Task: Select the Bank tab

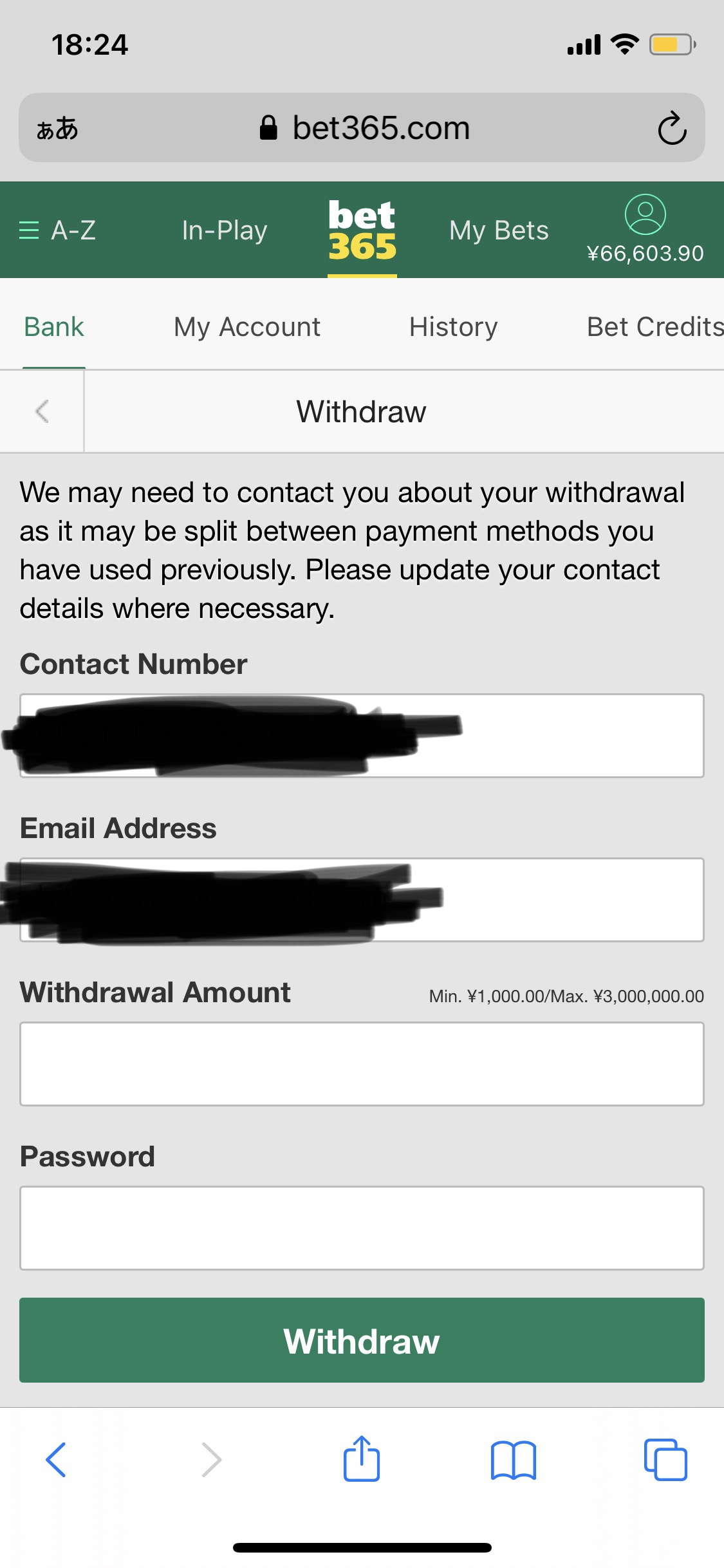Action: (54, 327)
